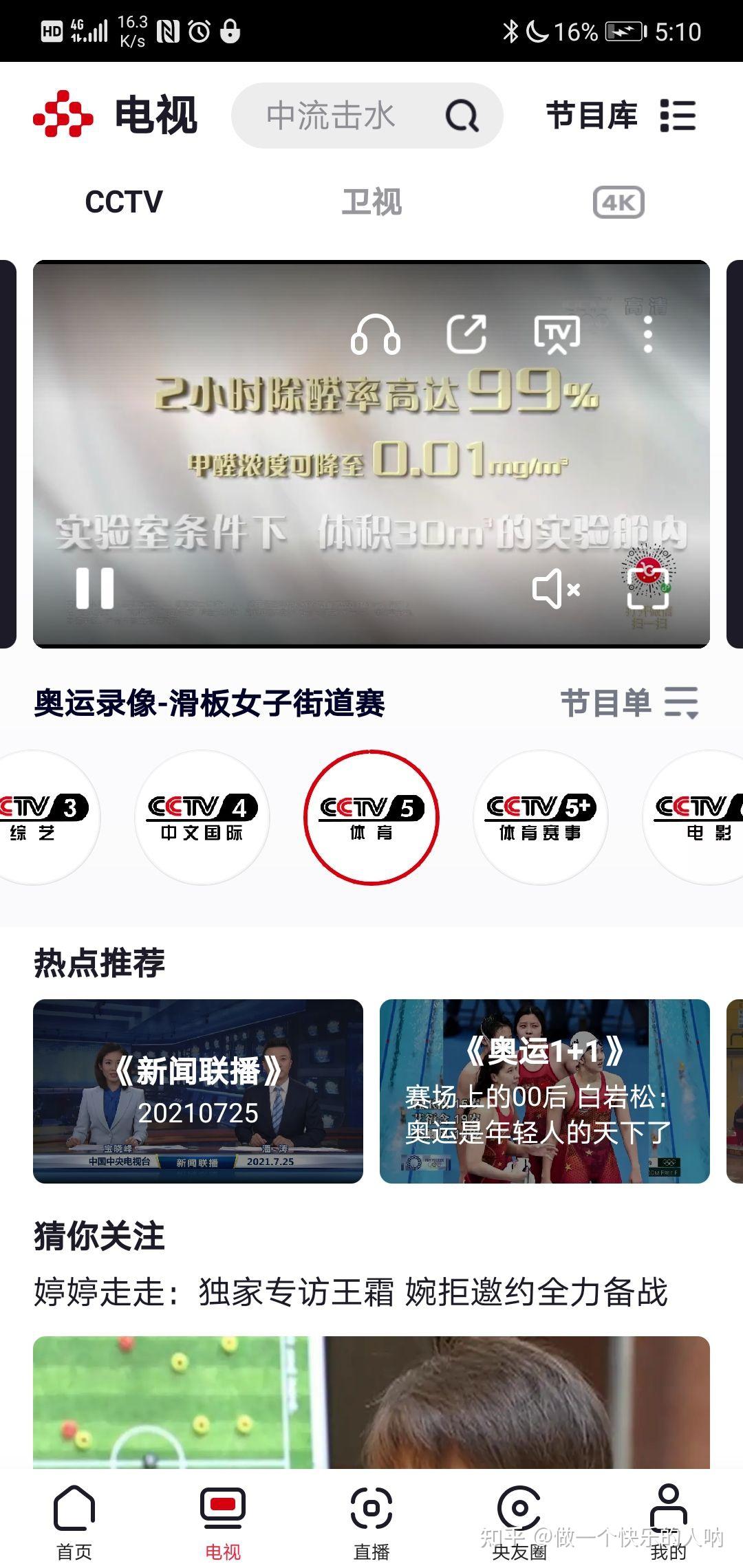Cast the video to a TV

tap(557, 335)
